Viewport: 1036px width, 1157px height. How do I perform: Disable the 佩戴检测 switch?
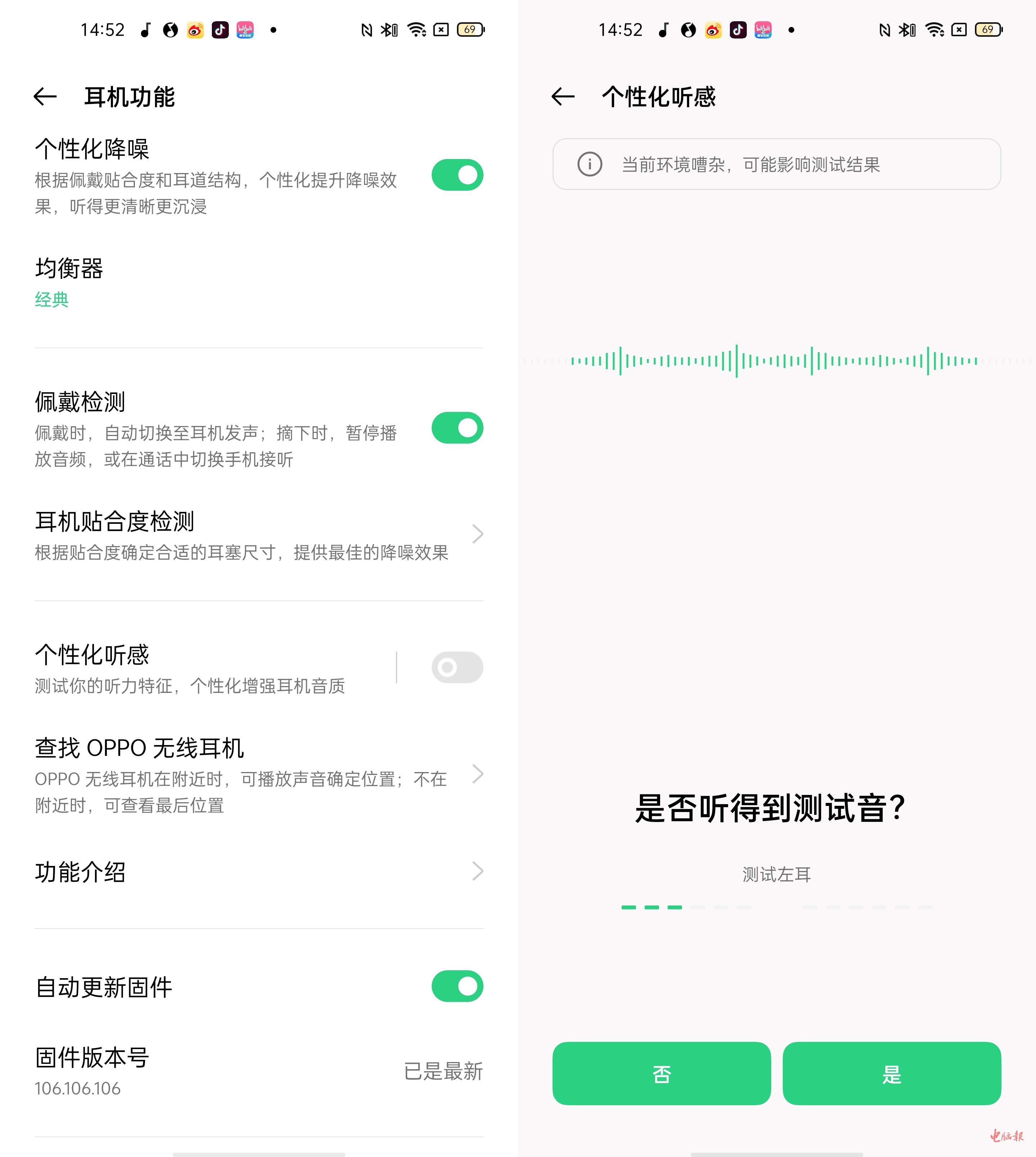click(456, 428)
